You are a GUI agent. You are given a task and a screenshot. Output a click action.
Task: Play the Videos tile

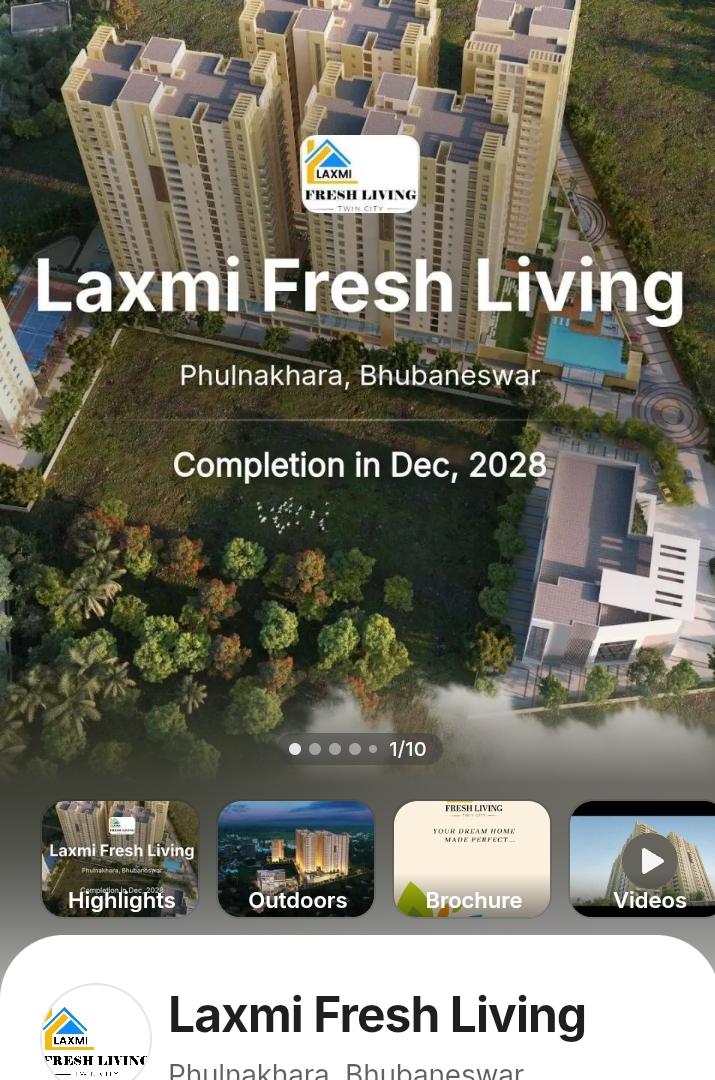[x=650, y=860]
